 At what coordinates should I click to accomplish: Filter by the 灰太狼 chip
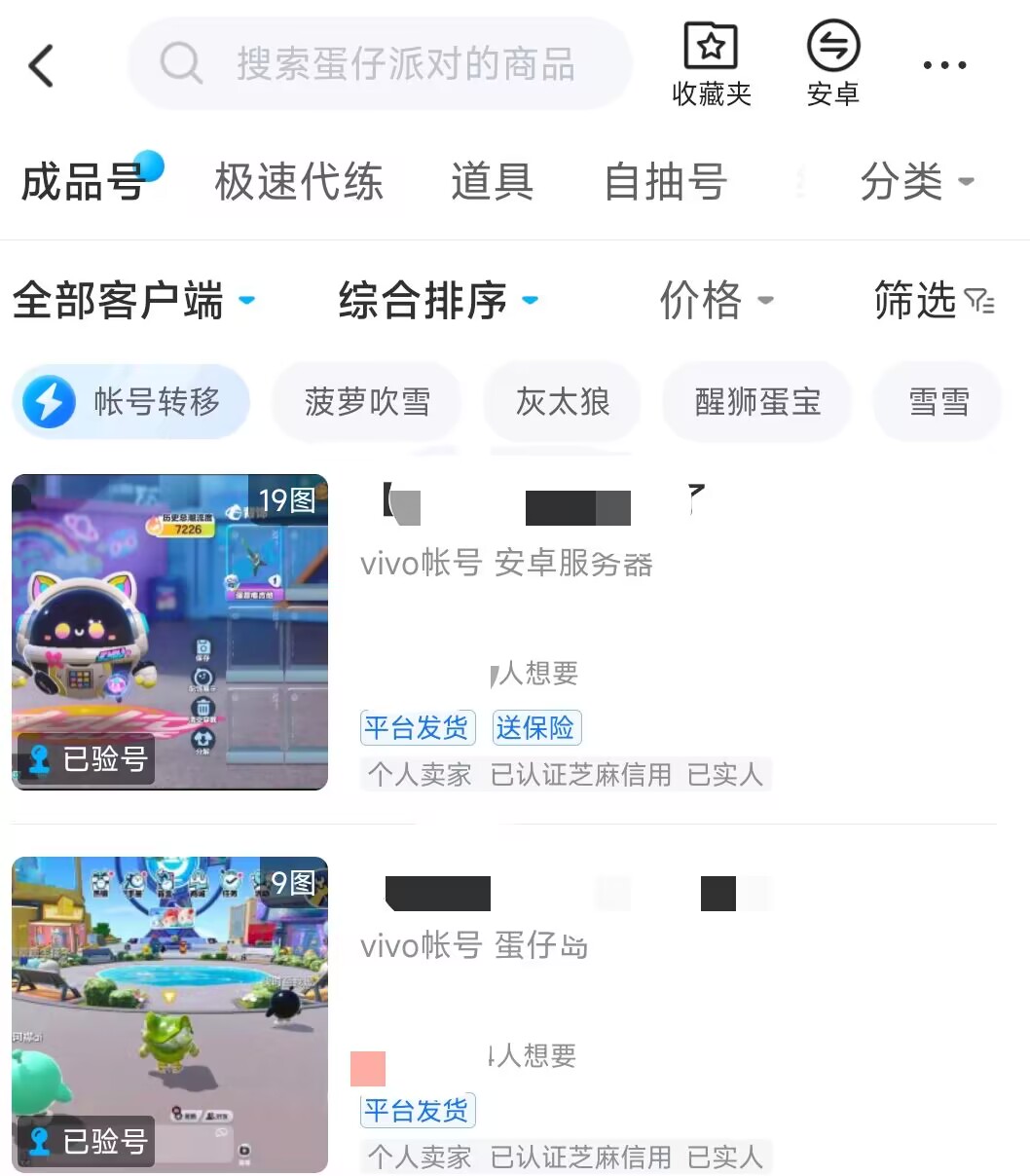click(563, 402)
